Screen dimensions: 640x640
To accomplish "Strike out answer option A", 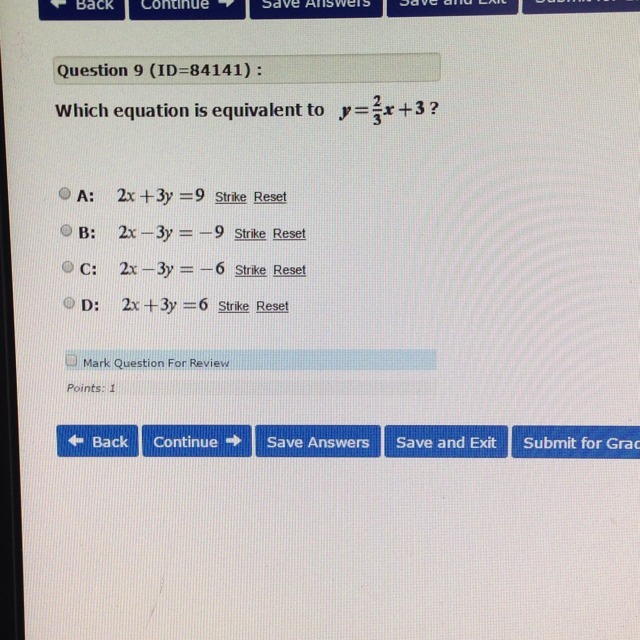I will pos(231,197).
